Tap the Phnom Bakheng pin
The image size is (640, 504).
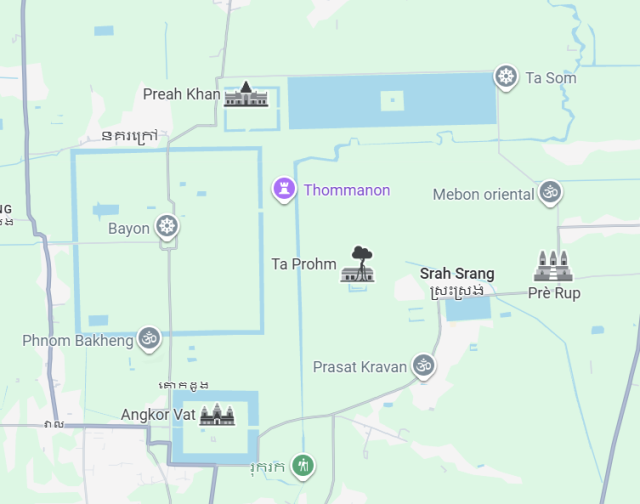point(149,339)
